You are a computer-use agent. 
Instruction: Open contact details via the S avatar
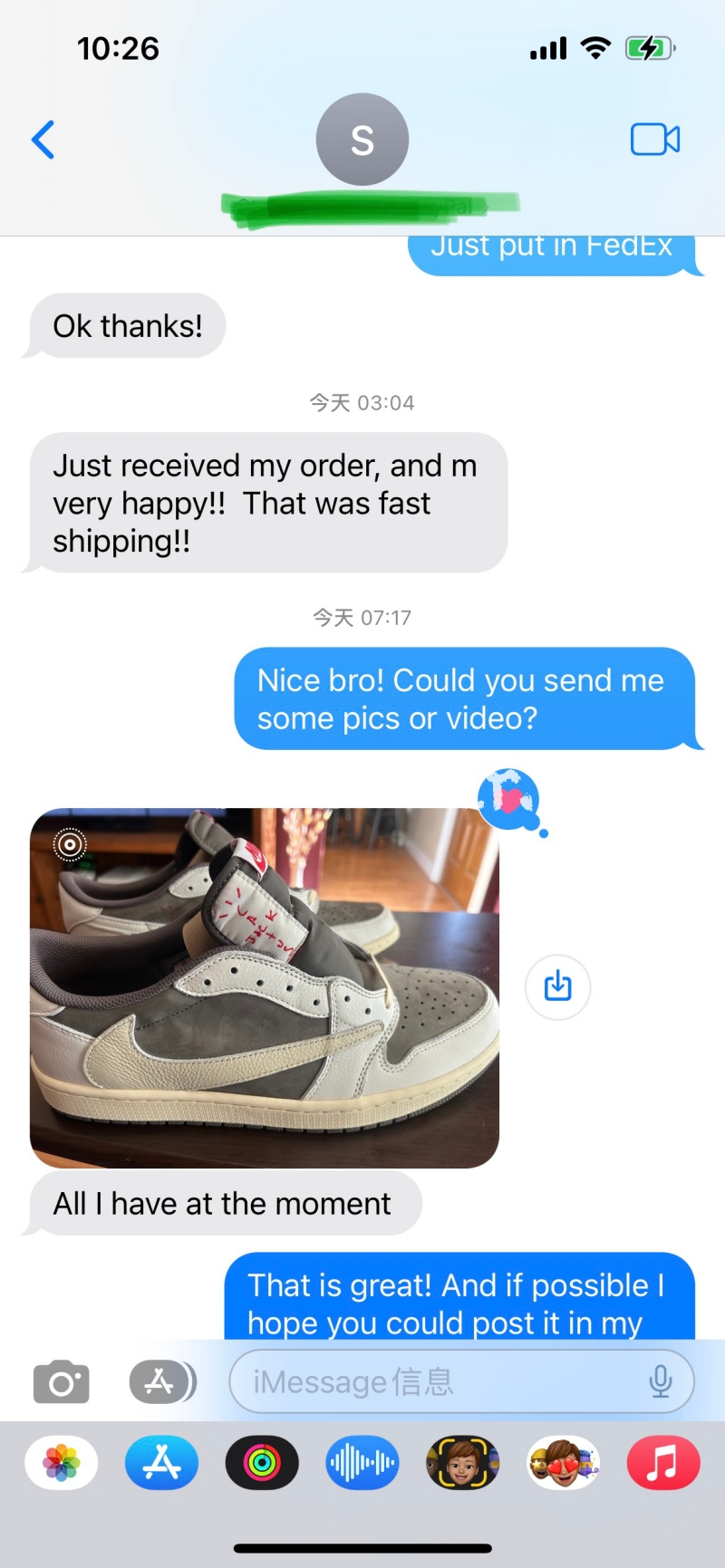click(362, 139)
